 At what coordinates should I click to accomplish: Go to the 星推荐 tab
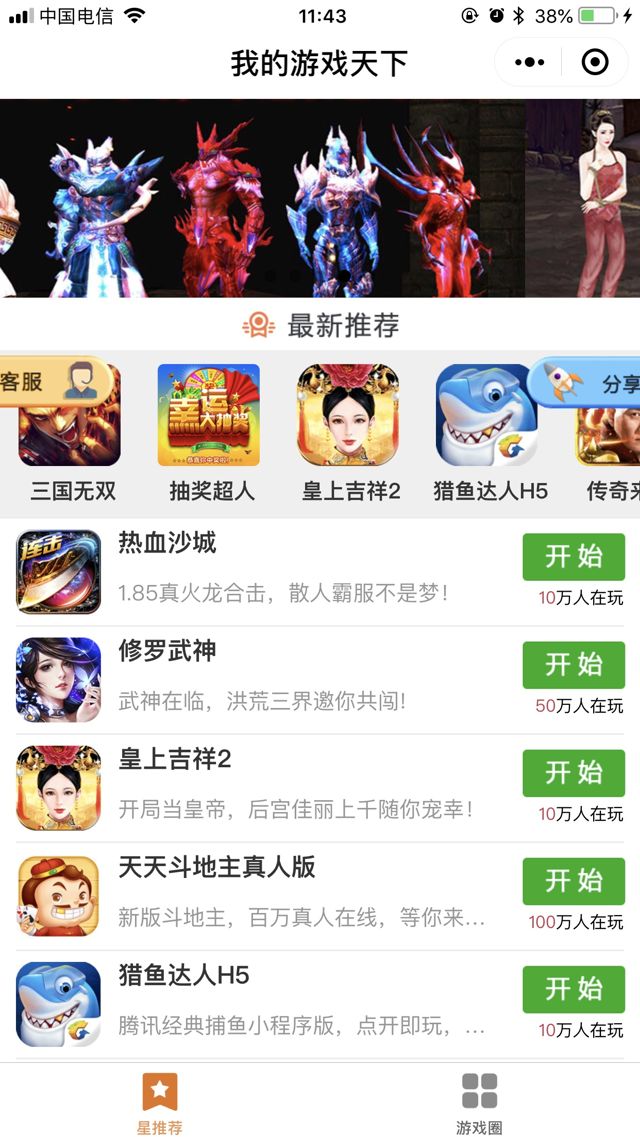[160, 1102]
